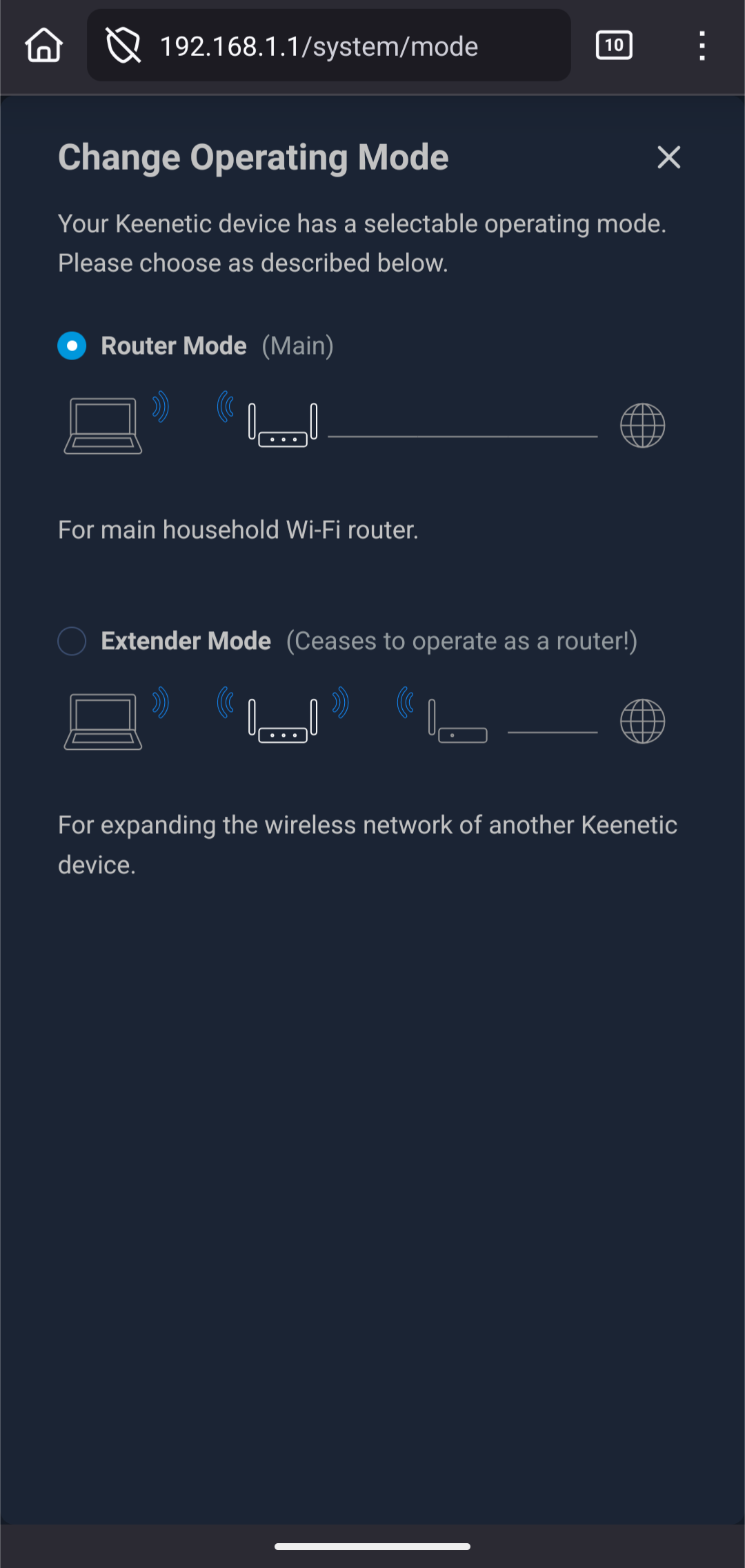Close the Change Operating Mode dialog
This screenshot has height=1568, width=745.
668,157
